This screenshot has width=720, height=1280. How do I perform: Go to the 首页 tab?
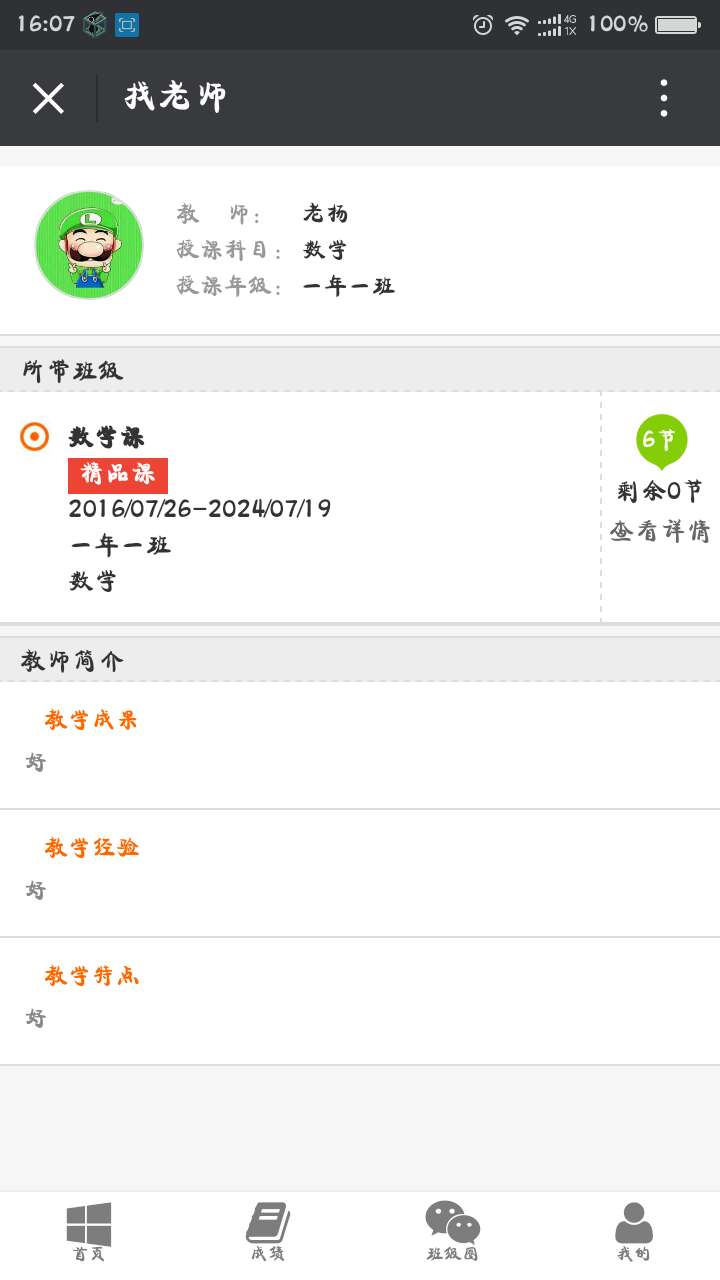click(x=89, y=1232)
